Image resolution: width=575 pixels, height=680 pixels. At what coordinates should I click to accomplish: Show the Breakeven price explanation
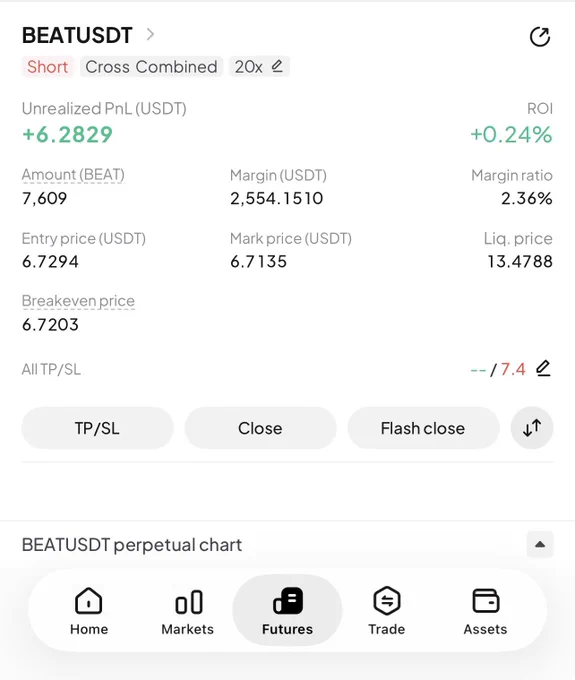click(78, 301)
